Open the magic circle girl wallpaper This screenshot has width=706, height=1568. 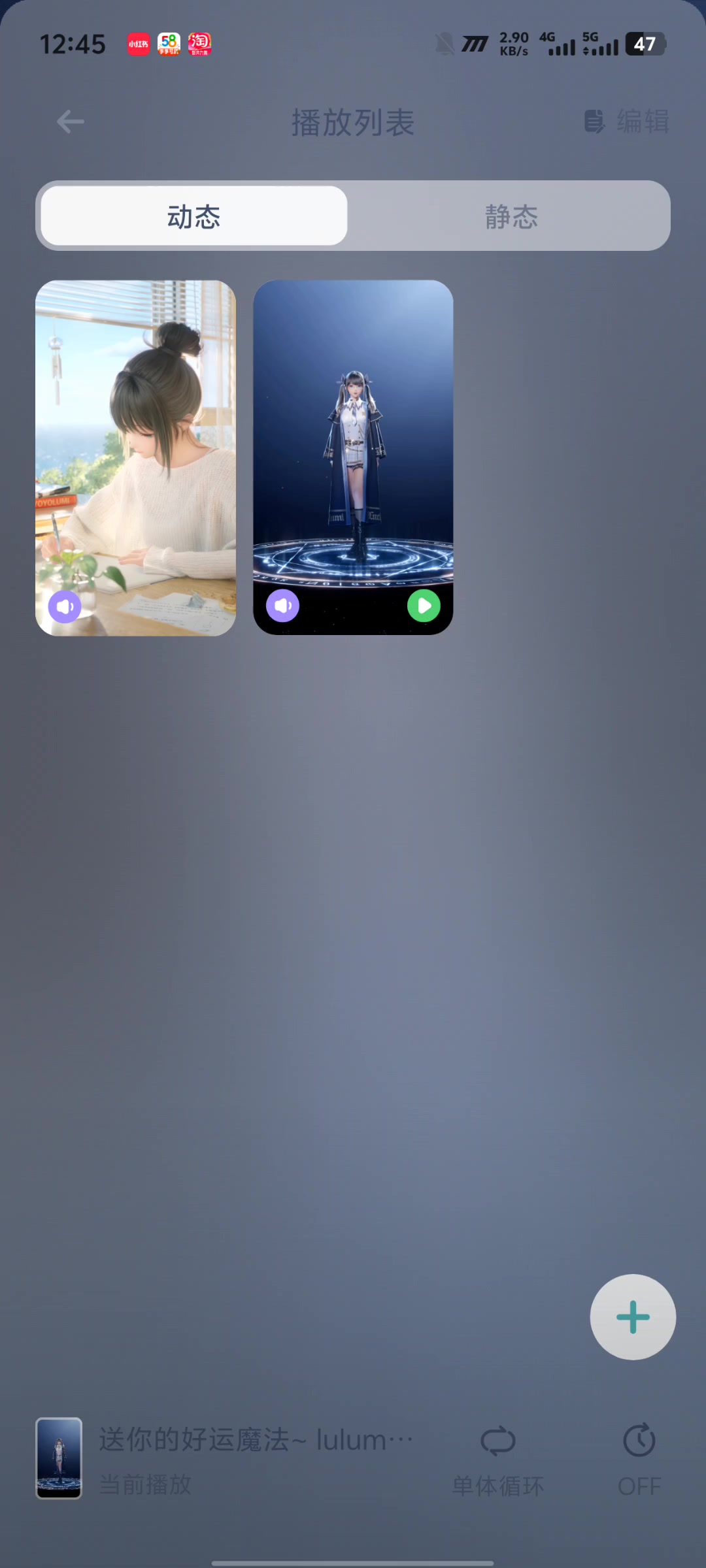pyautogui.click(x=353, y=457)
